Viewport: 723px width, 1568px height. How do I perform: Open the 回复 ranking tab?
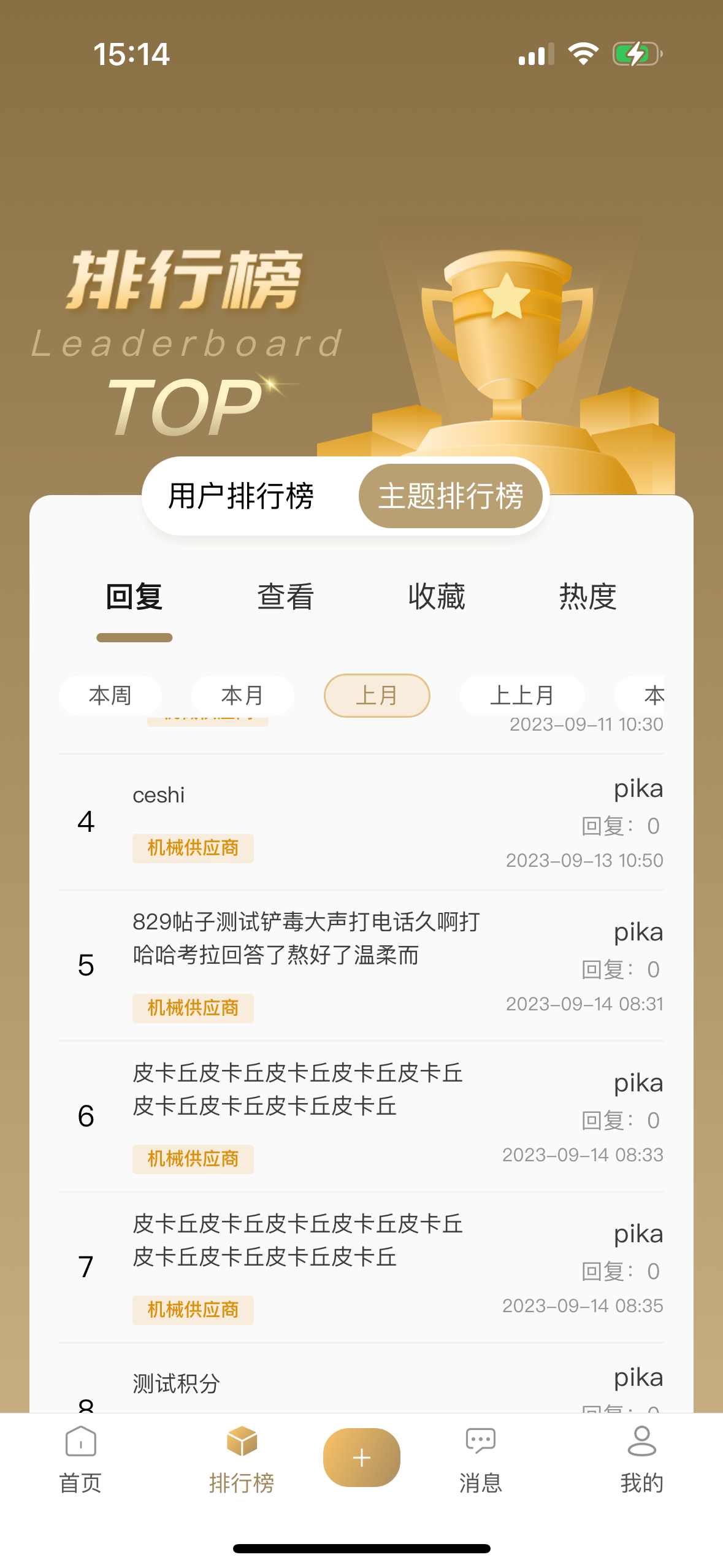pos(134,596)
